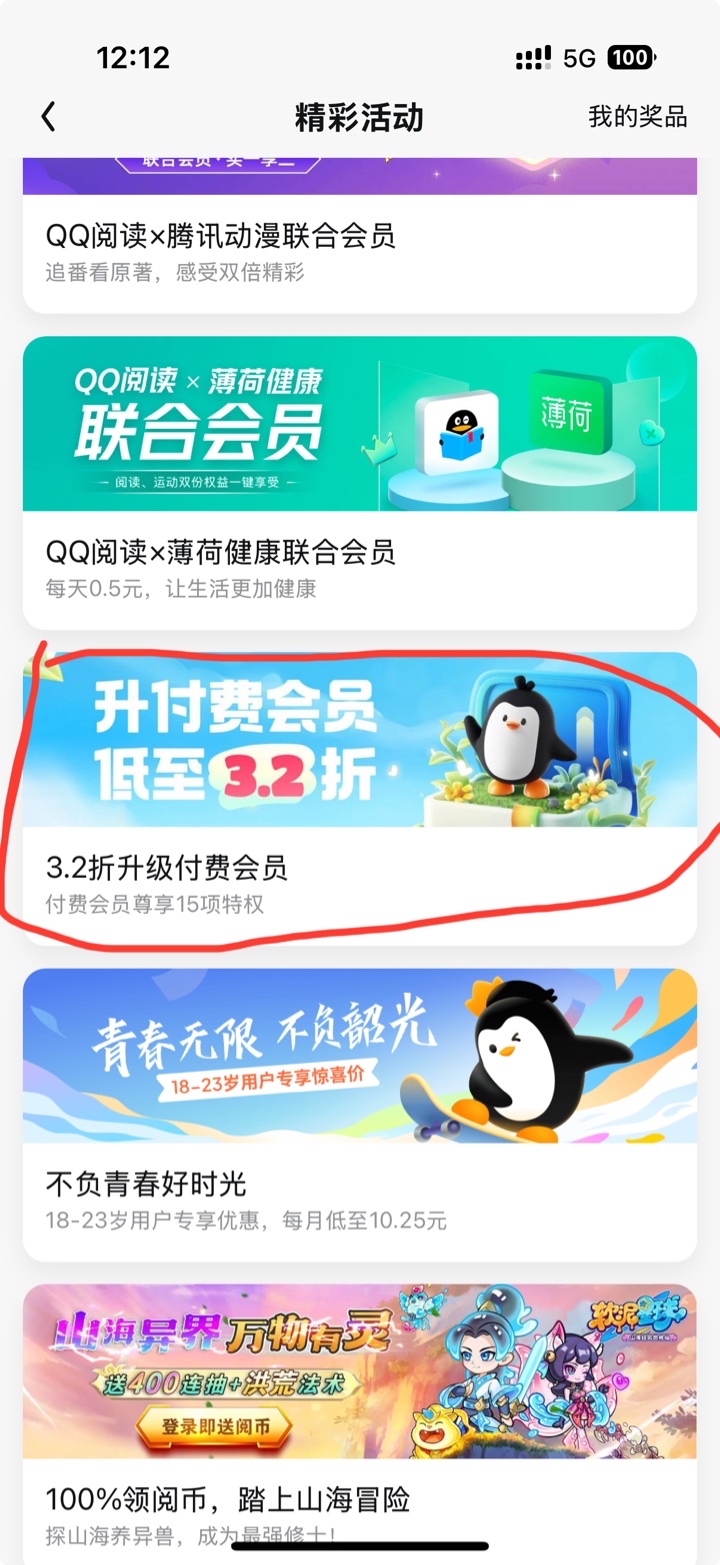This screenshot has height=1565, width=720.
Task: Open QQ阅读×薄荷健康联合会员 activity card
Action: click(360, 483)
